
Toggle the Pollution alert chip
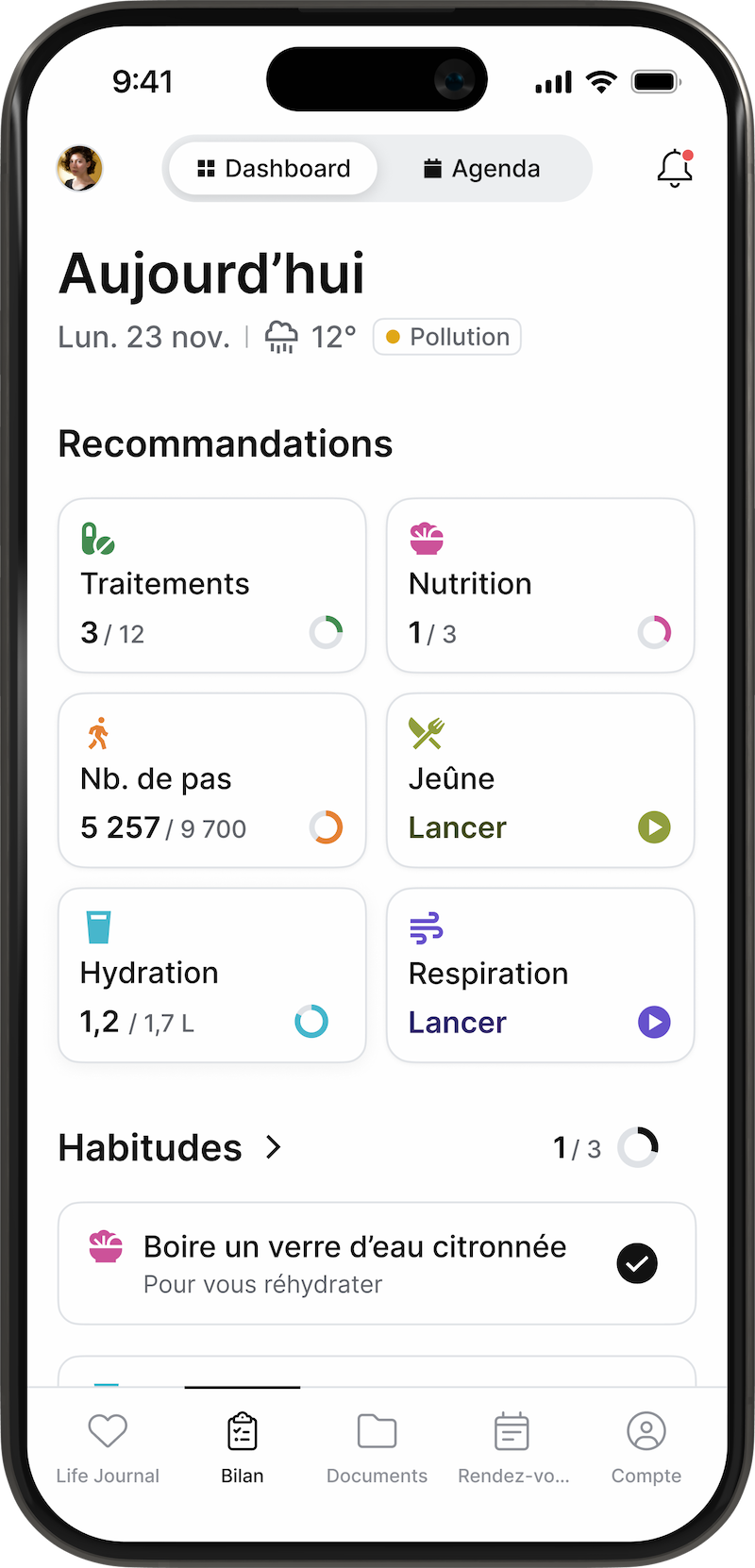click(x=446, y=337)
